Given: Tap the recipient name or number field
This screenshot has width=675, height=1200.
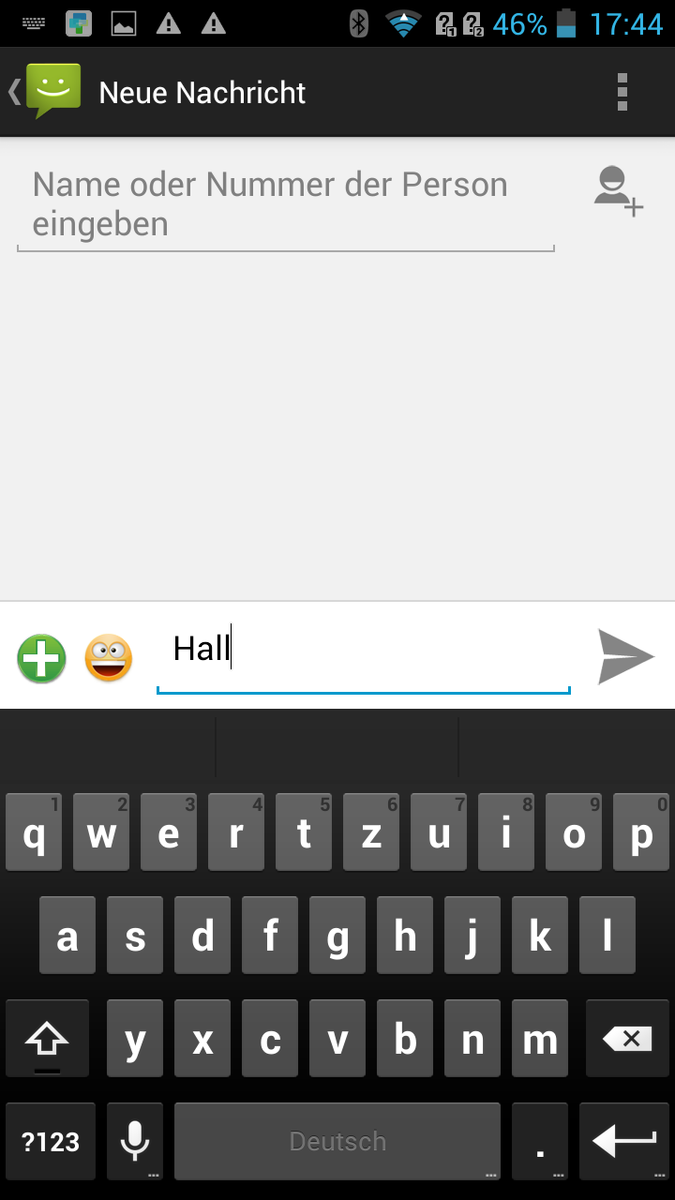Looking at the screenshot, I should (x=286, y=205).
